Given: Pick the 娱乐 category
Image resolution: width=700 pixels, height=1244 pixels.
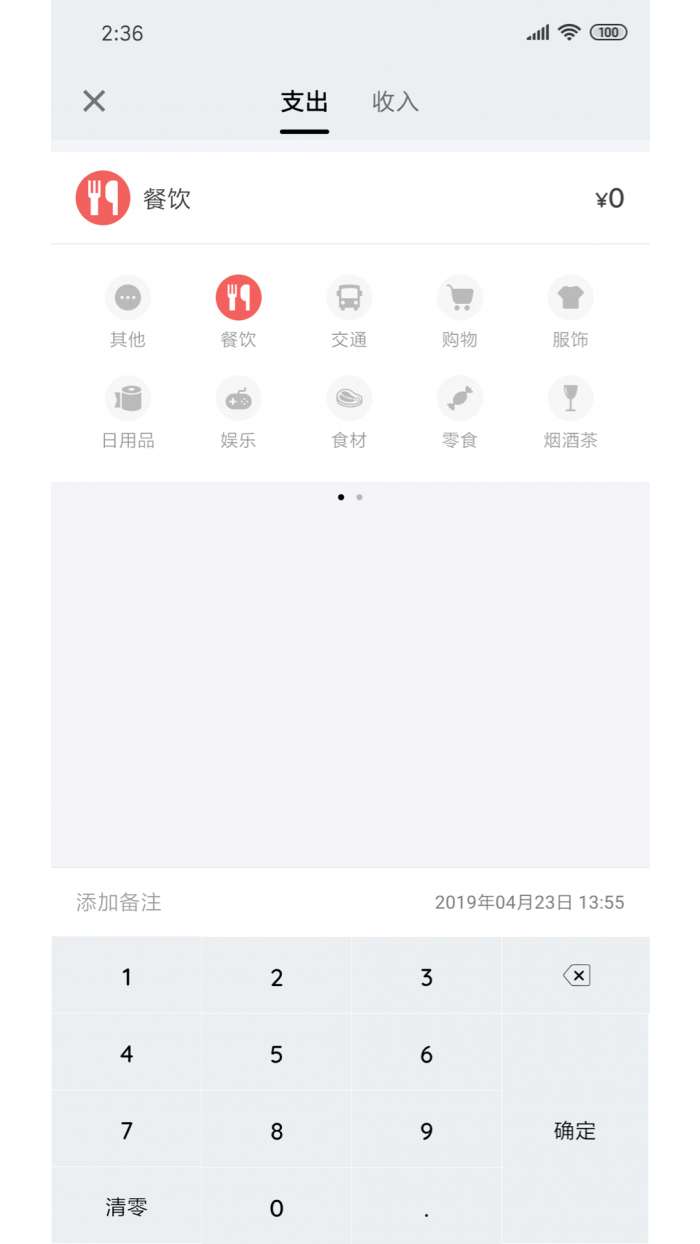Looking at the screenshot, I should pyautogui.click(x=238, y=399).
